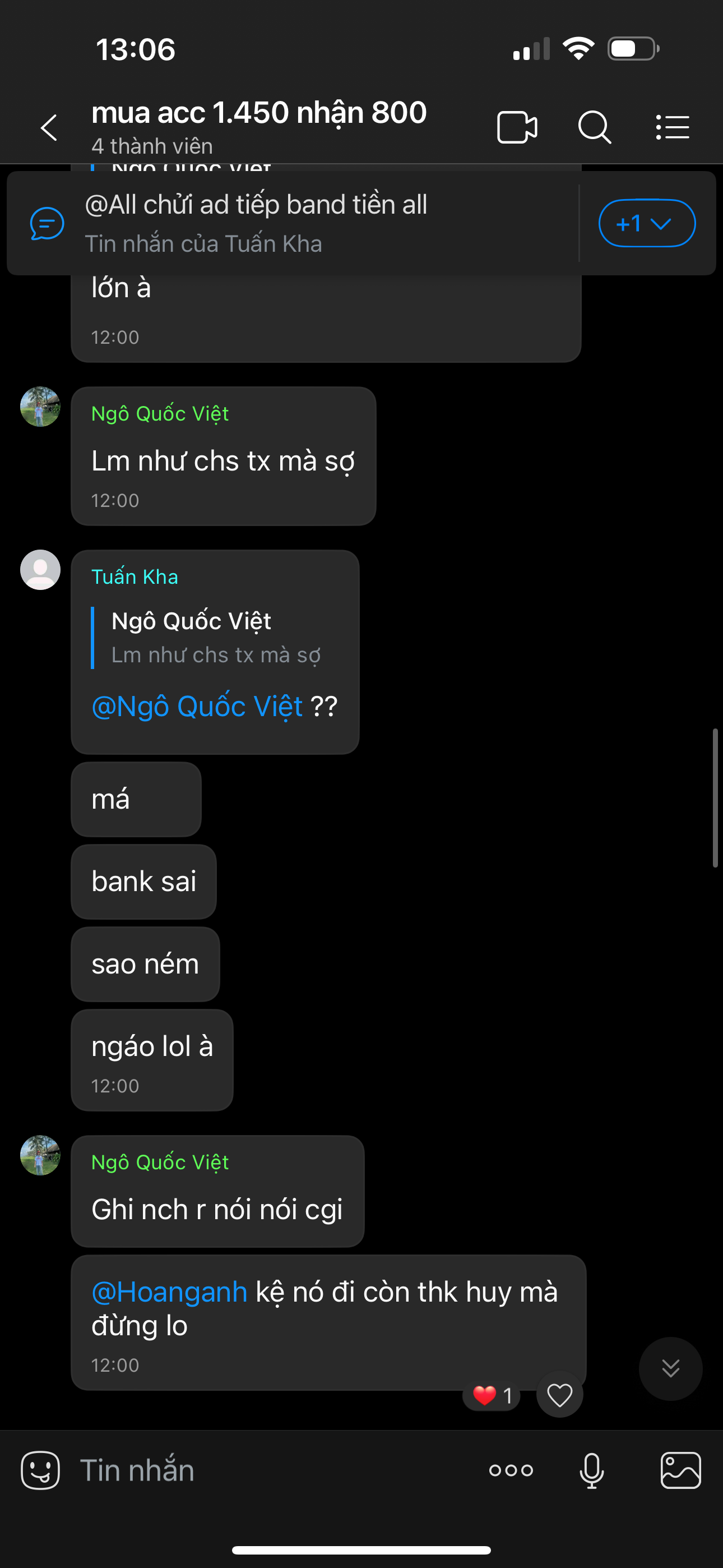
Task: Open the photo gallery picker
Action: [680, 1470]
